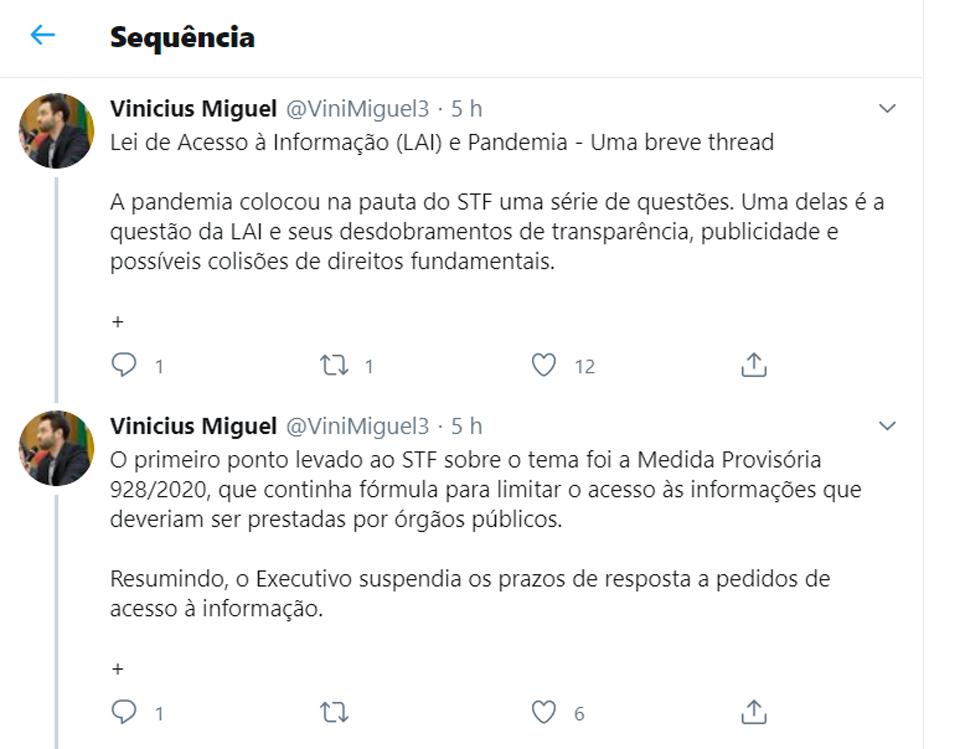The height and width of the screenshot is (749, 960).
Task: Open Vinicius Miguel's profile name on the first tweet
Action: [x=193, y=108]
